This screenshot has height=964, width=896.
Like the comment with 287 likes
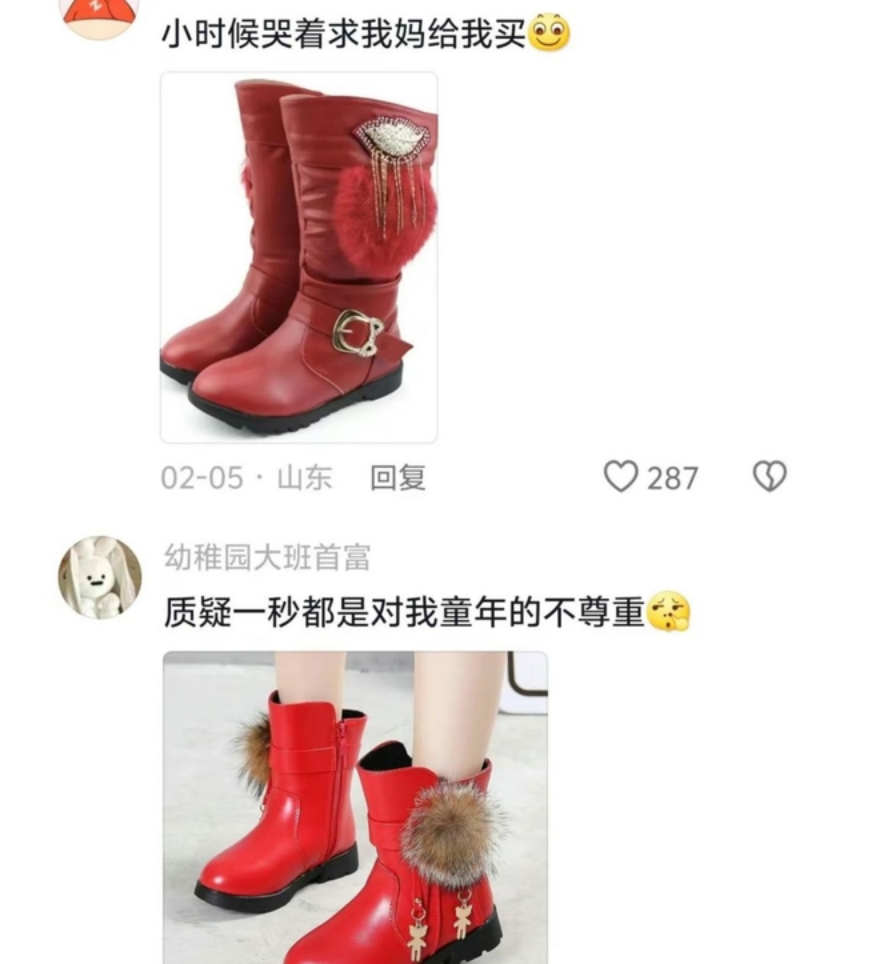[x=621, y=477]
